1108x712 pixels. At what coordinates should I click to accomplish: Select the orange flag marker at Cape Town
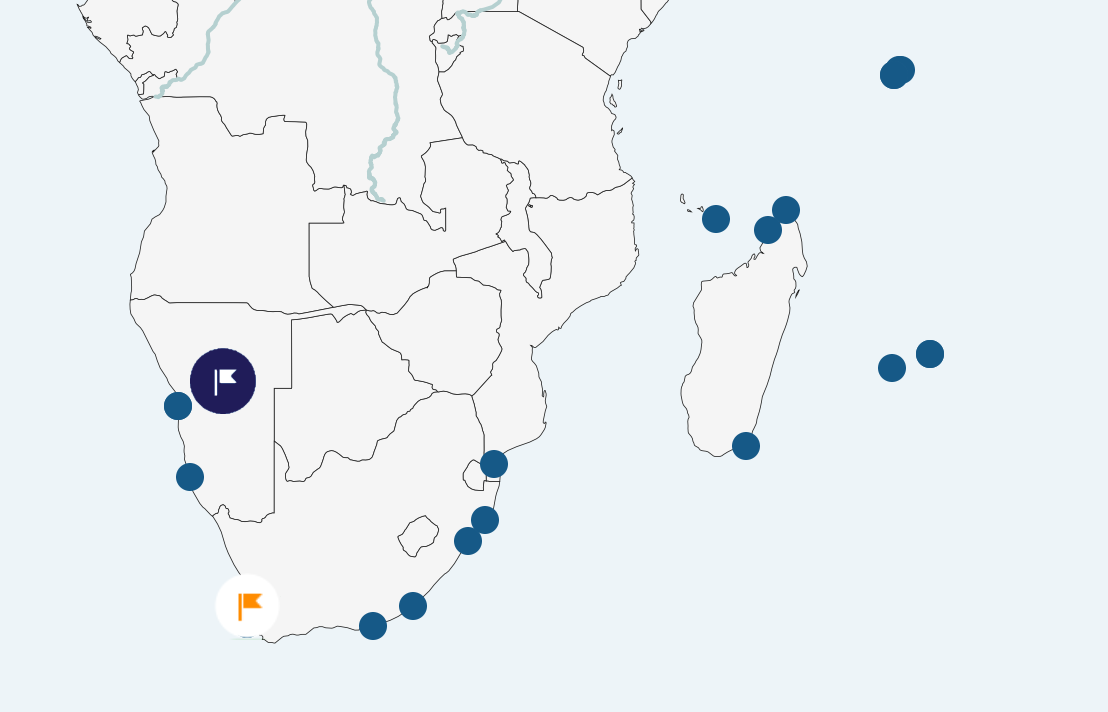[x=247, y=606]
